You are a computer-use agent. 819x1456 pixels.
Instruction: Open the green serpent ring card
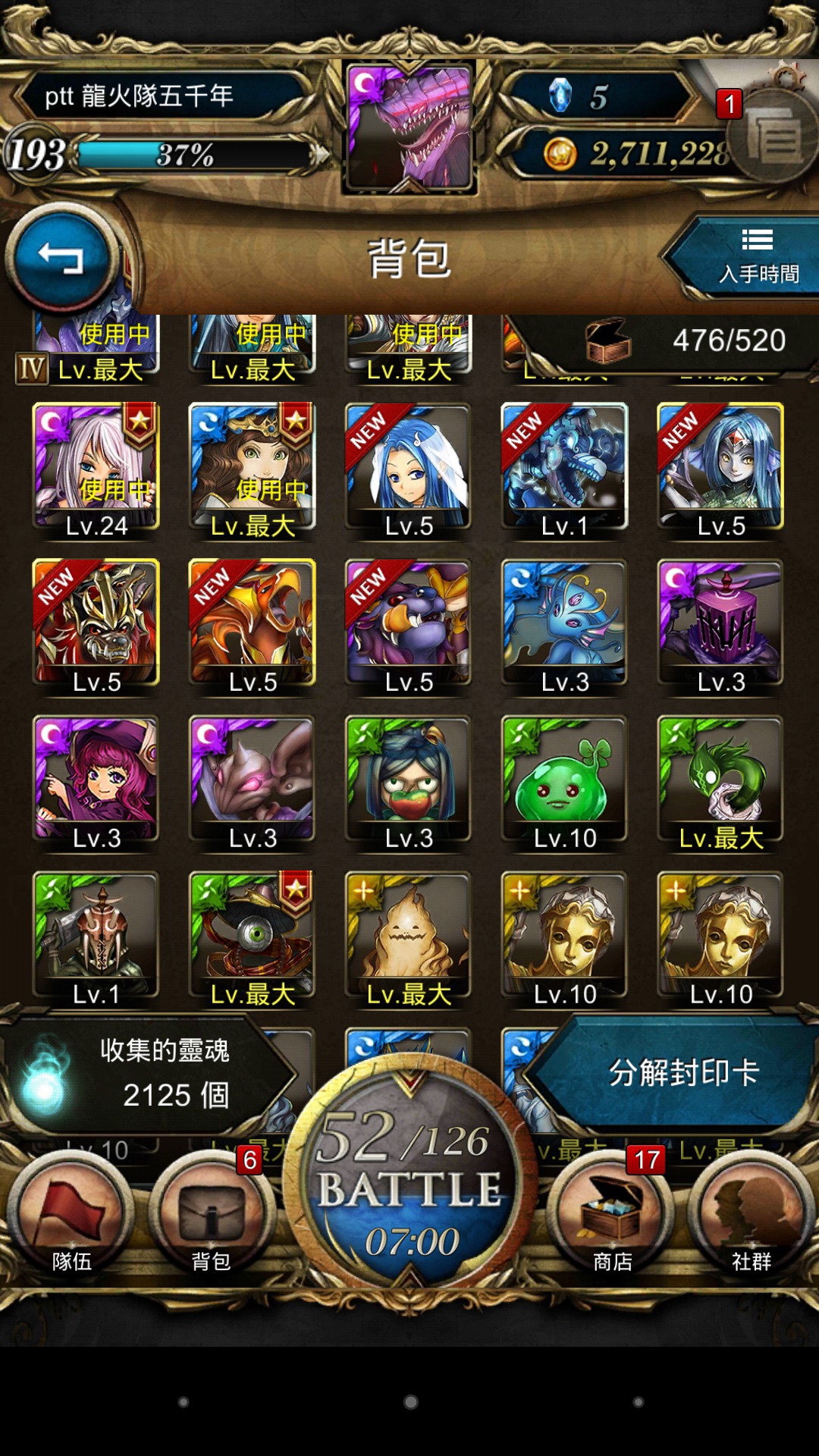(721, 784)
